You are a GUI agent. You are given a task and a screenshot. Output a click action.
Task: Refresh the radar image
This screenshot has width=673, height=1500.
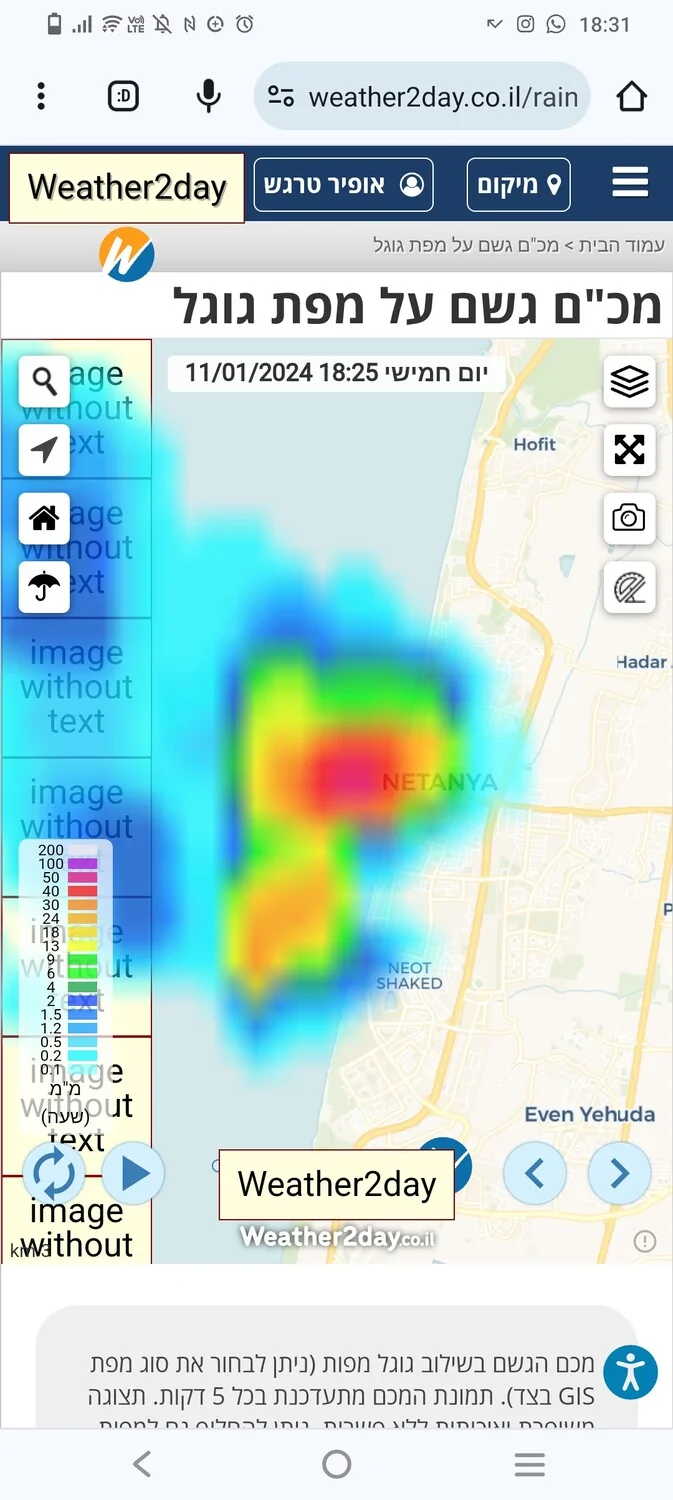pyautogui.click(x=53, y=1174)
